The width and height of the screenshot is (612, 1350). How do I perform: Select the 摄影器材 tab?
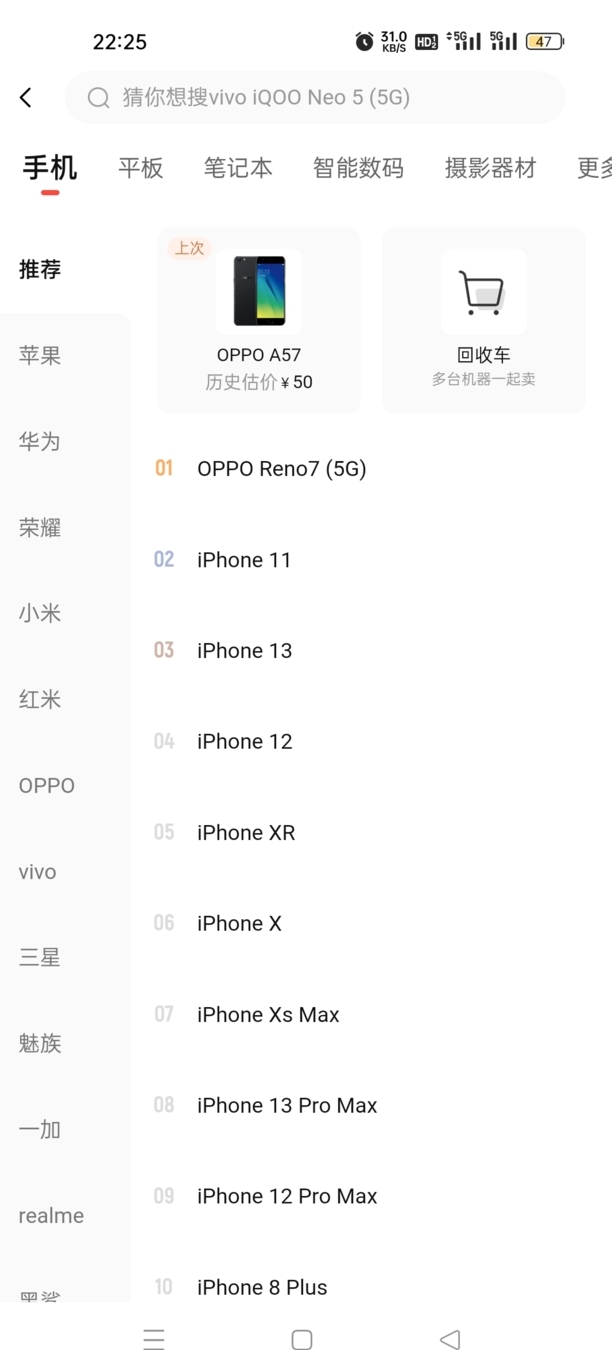(490, 168)
